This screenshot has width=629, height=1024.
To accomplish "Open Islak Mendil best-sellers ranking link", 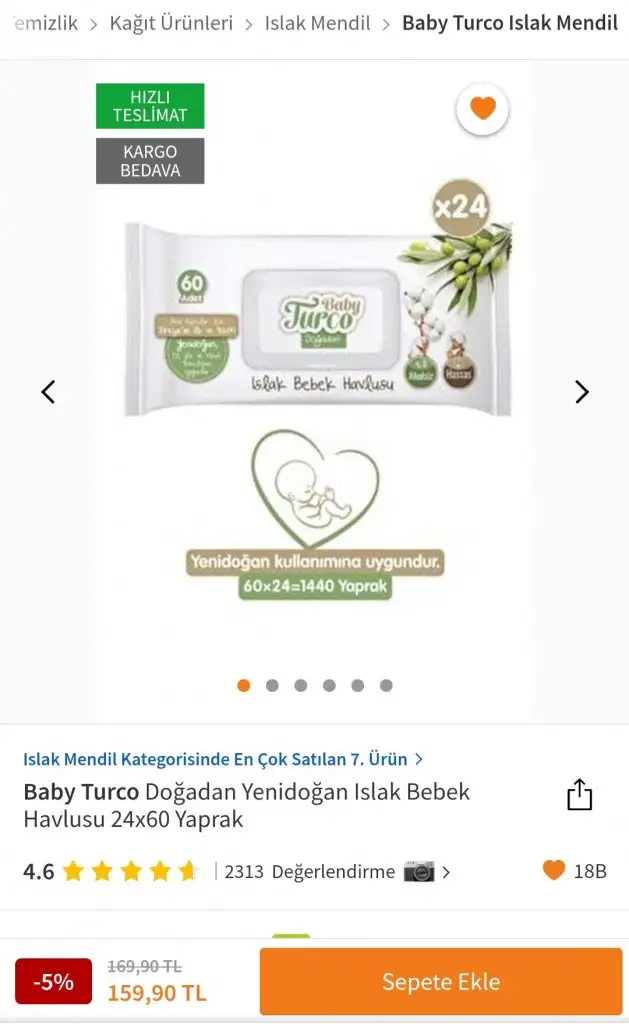I will click(x=223, y=760).
